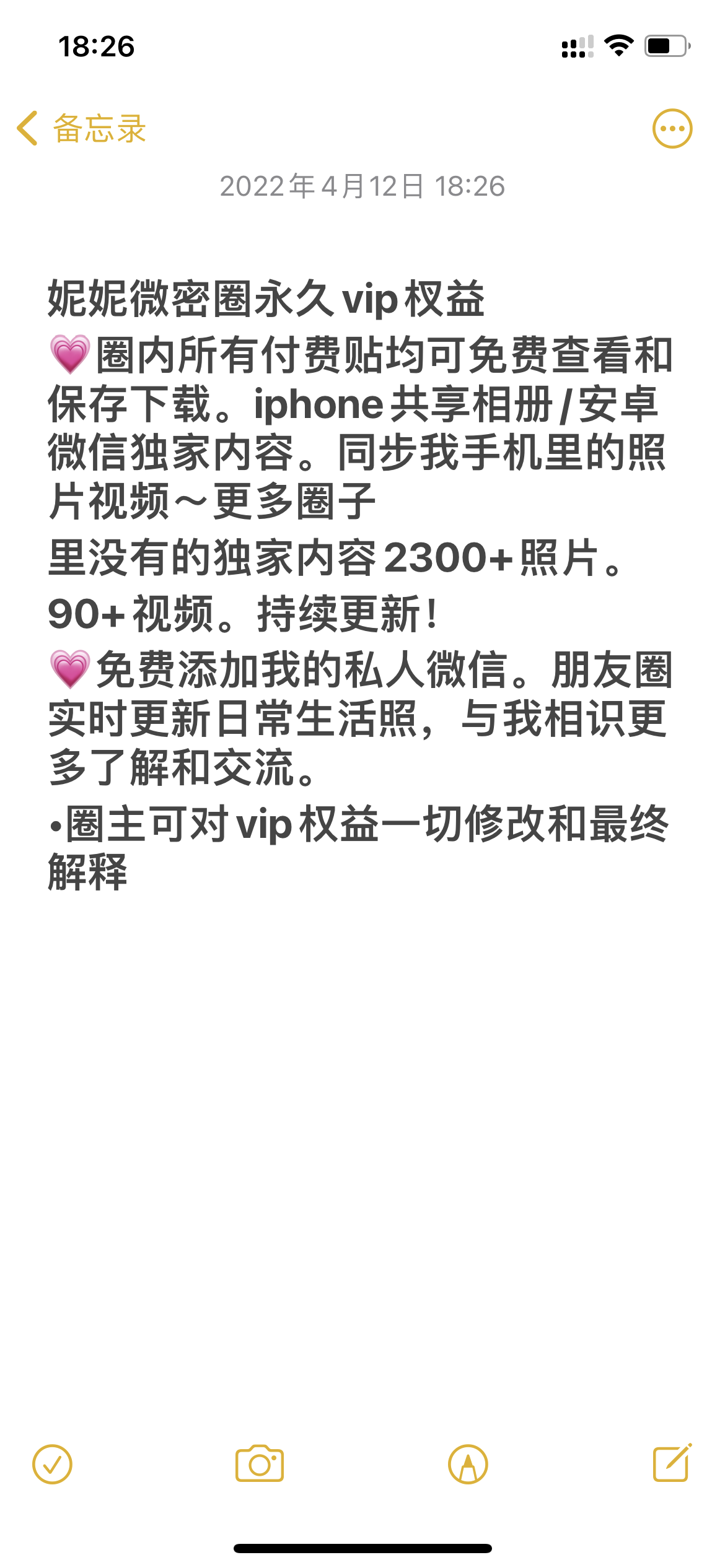The width and height of the screenshot is (725, 1568).
Task: Open the more options ellipsis menu
Action: [x=672, y=129]
